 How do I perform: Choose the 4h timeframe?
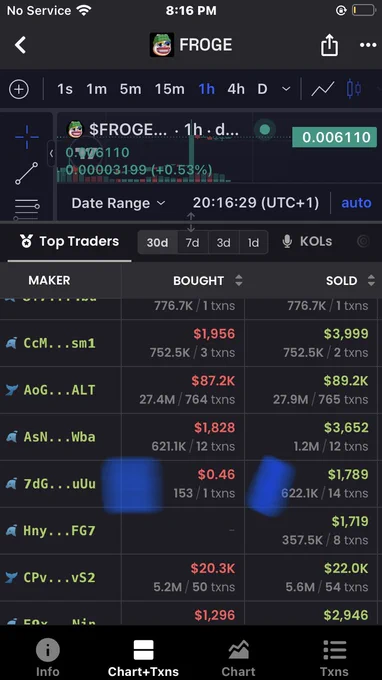(236, 89)
